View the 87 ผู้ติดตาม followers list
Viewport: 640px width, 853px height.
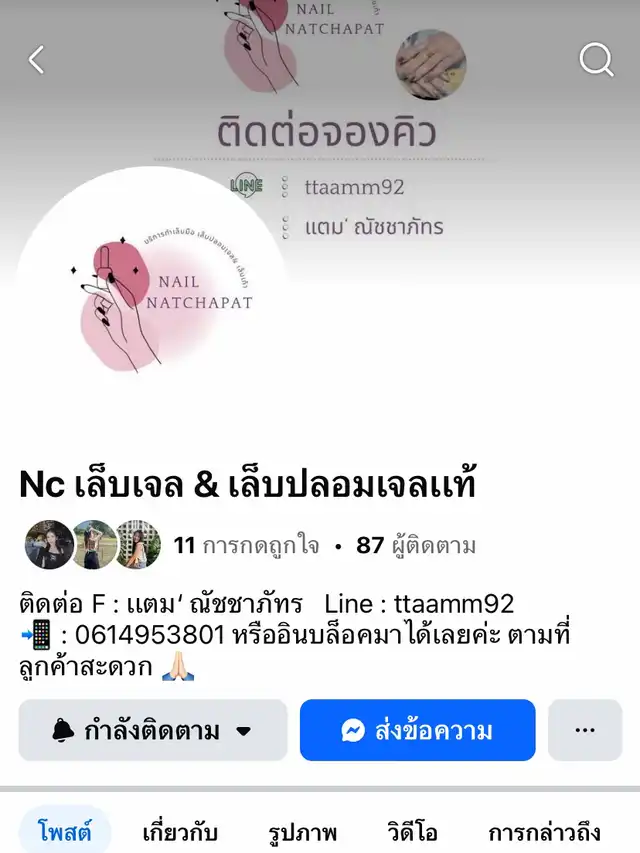click(x=416, y=545)
